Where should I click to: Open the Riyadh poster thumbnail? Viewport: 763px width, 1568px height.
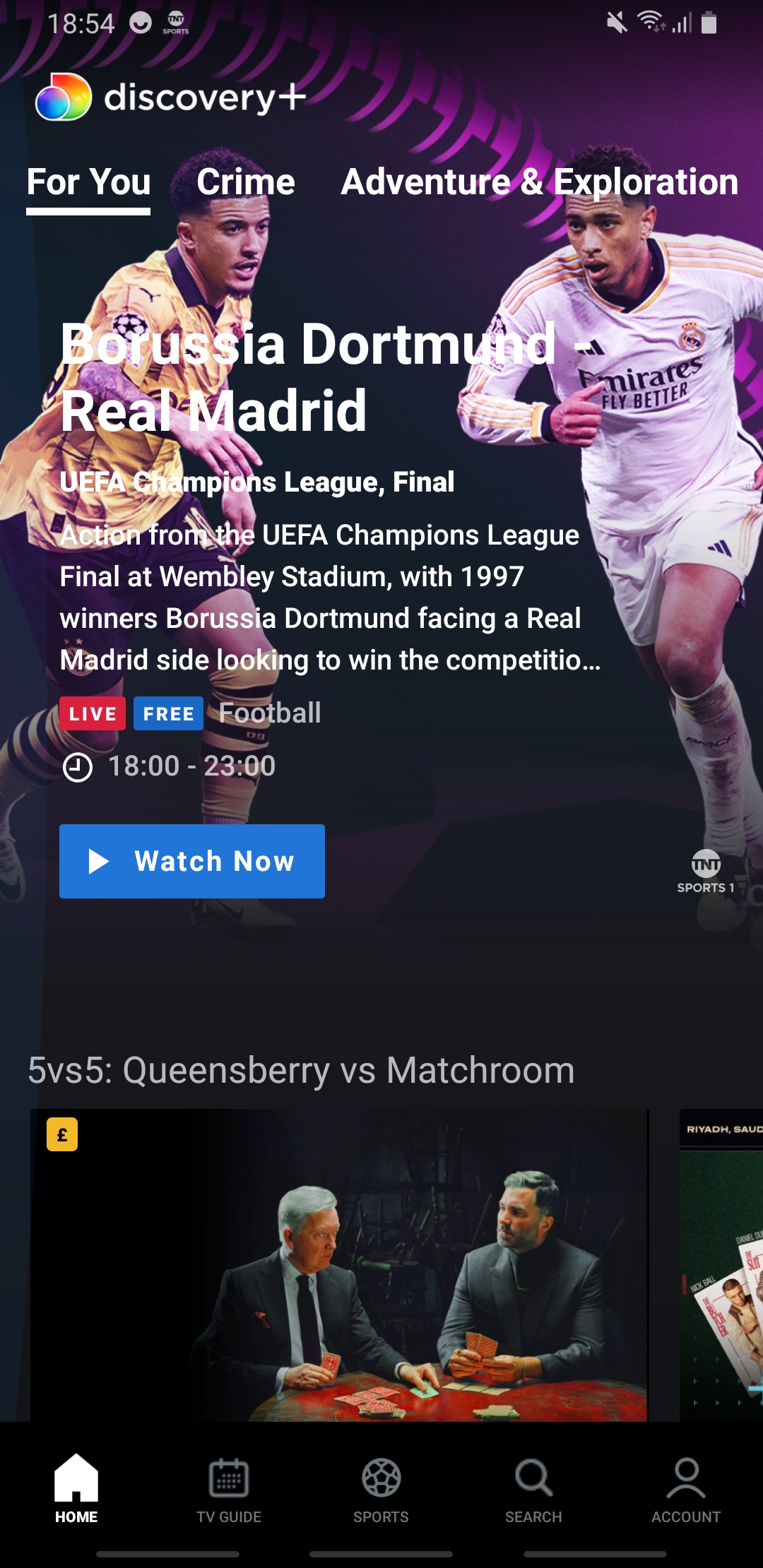coord(721,1264)
